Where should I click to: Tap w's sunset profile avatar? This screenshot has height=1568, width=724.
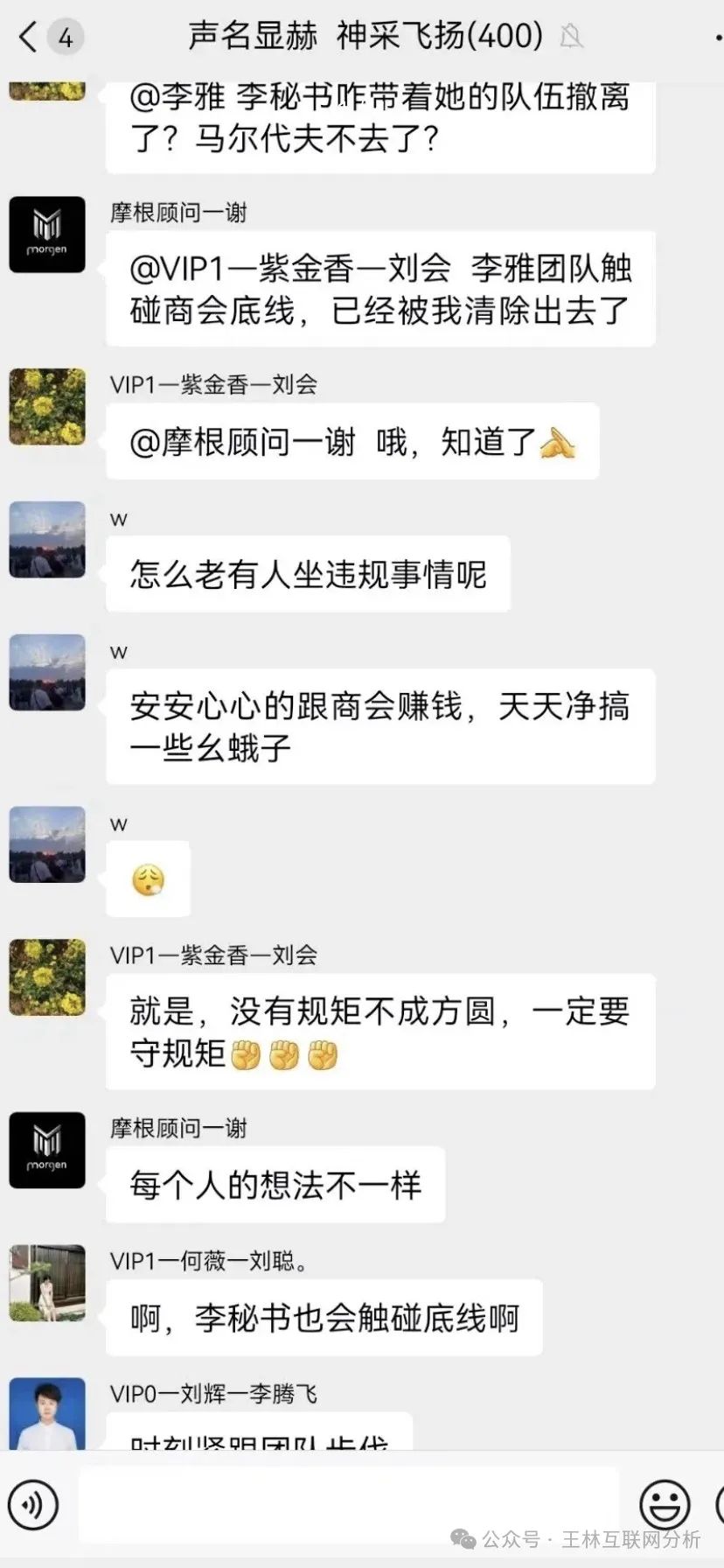[46, 540]
